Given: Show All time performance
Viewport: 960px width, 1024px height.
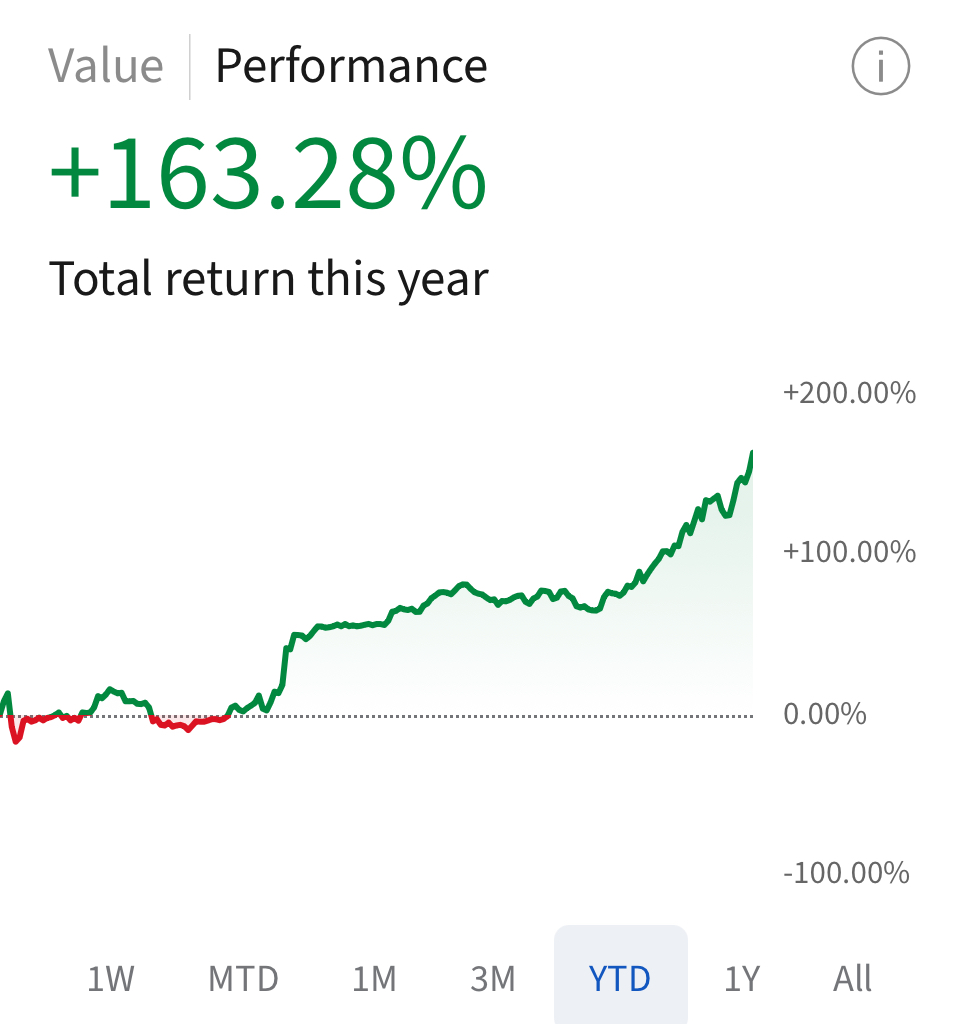Looking at the screenshot, I should tap(852, 978).
